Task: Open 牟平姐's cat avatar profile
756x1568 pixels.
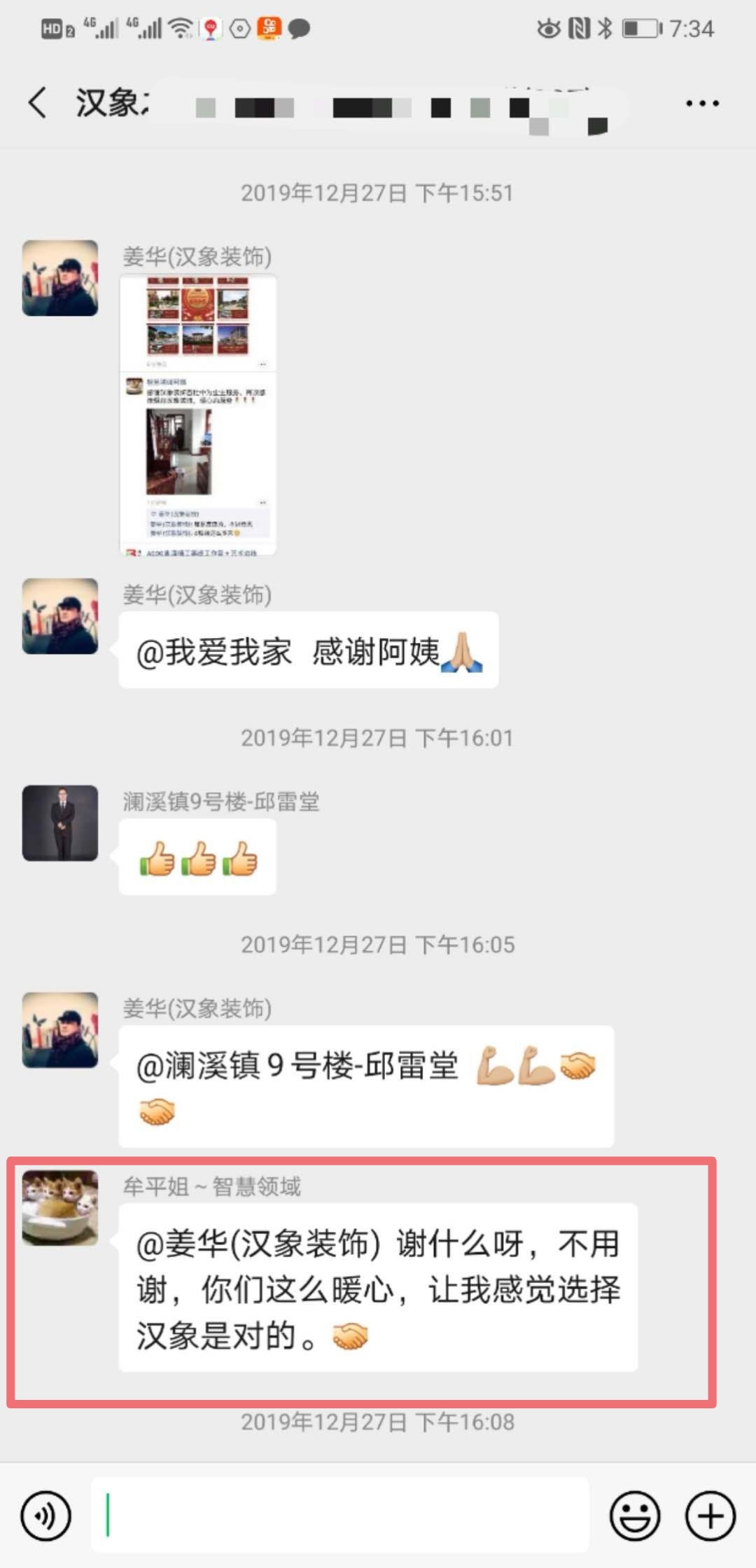Action: 60,1208
